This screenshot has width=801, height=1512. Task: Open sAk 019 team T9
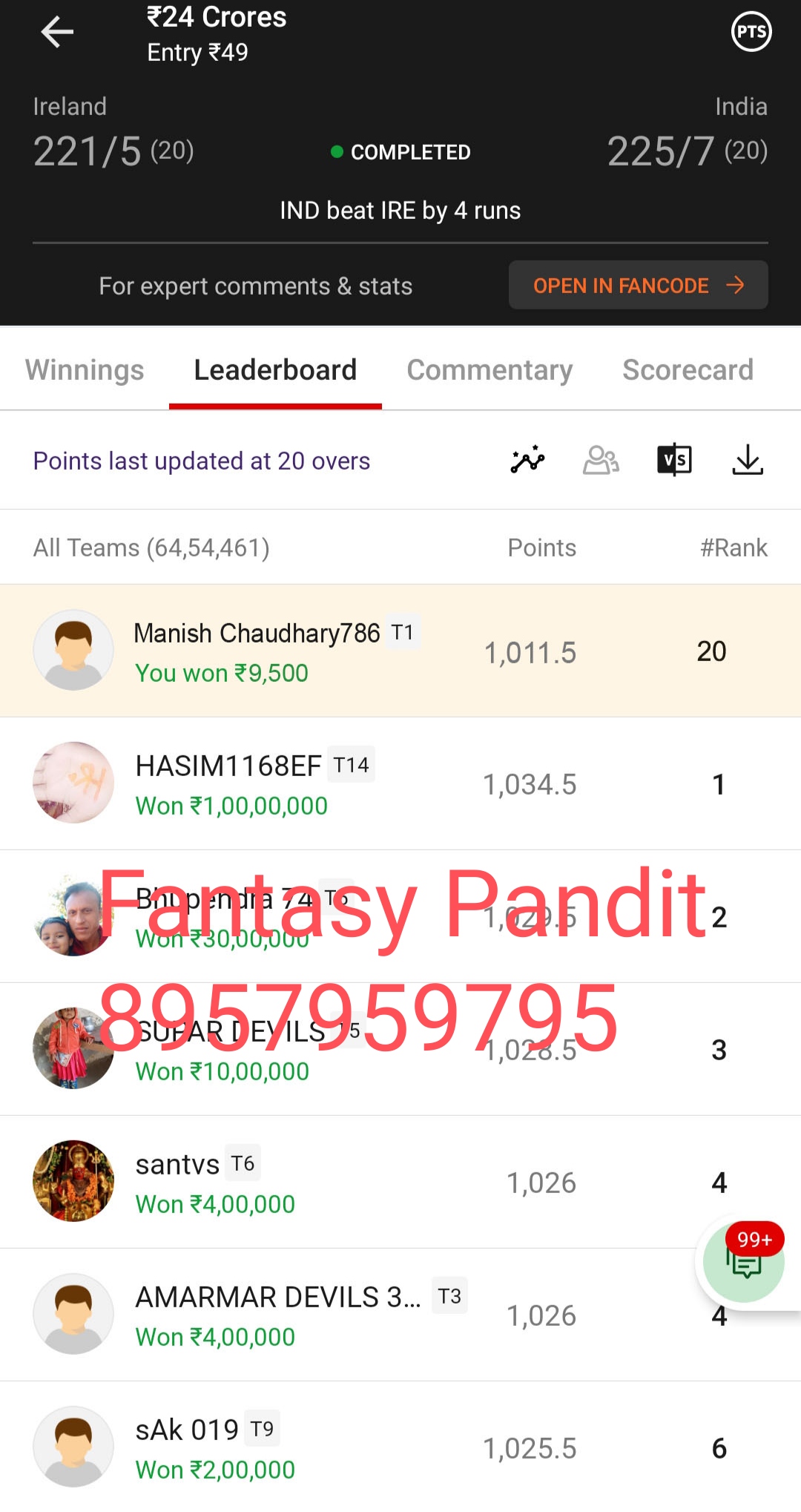click(x=400, y=1447)
